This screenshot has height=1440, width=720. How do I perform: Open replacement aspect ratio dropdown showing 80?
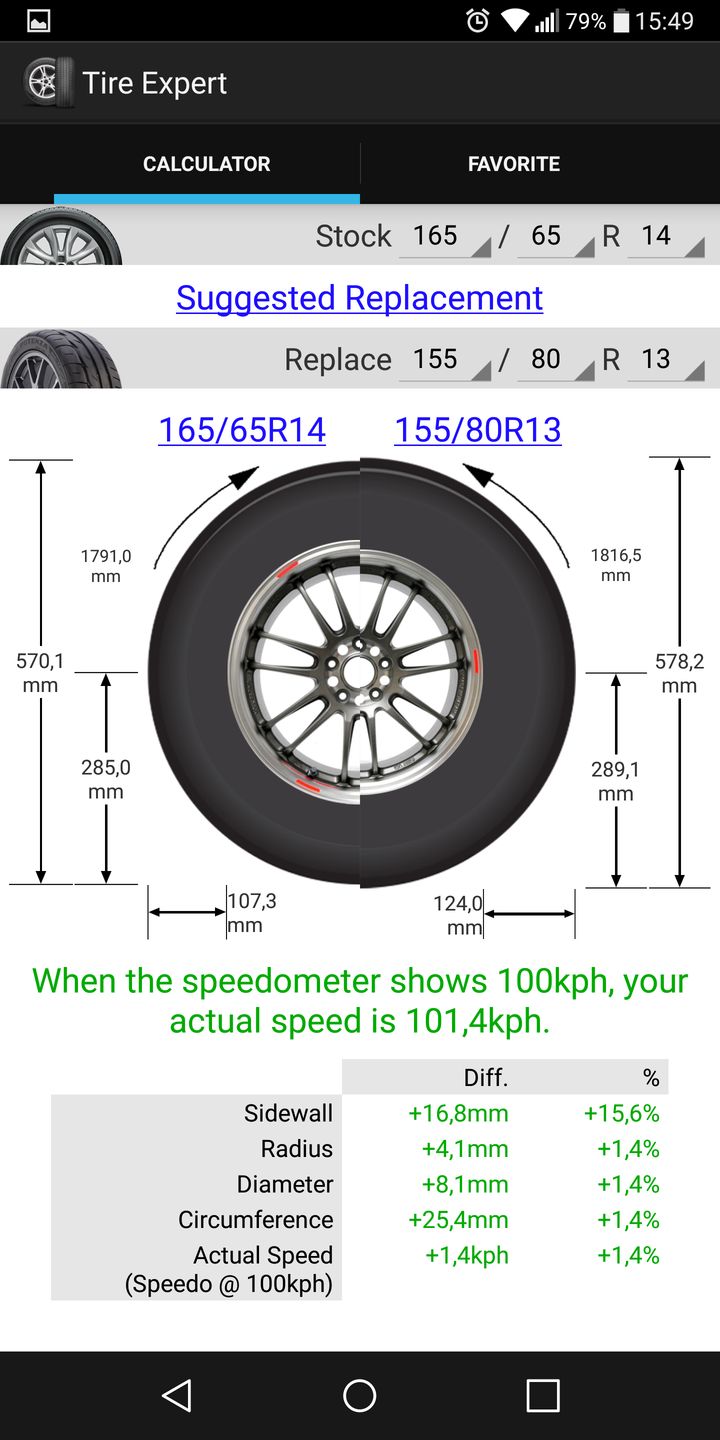coord(555,360)
